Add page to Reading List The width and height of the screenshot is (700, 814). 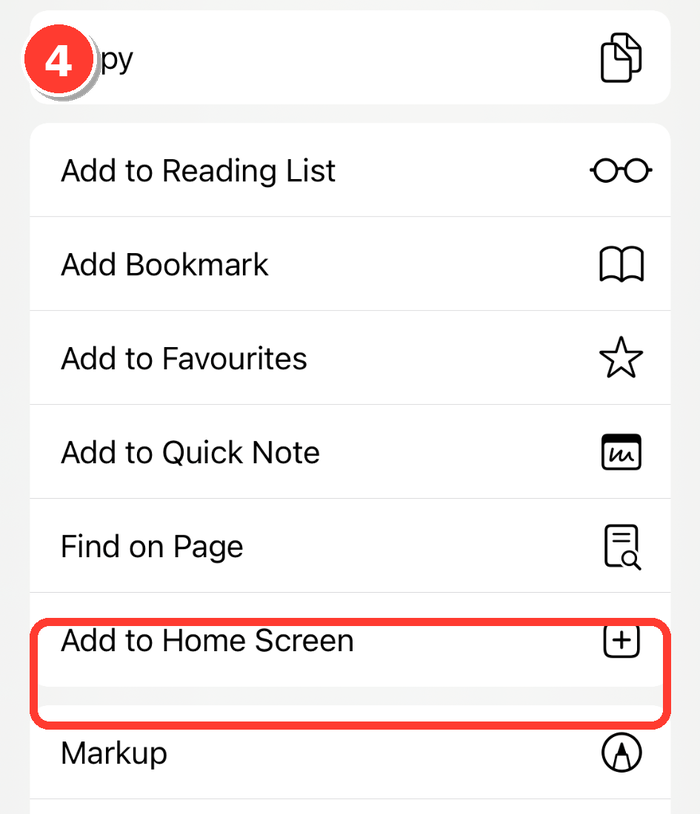(x=350, y=171)
